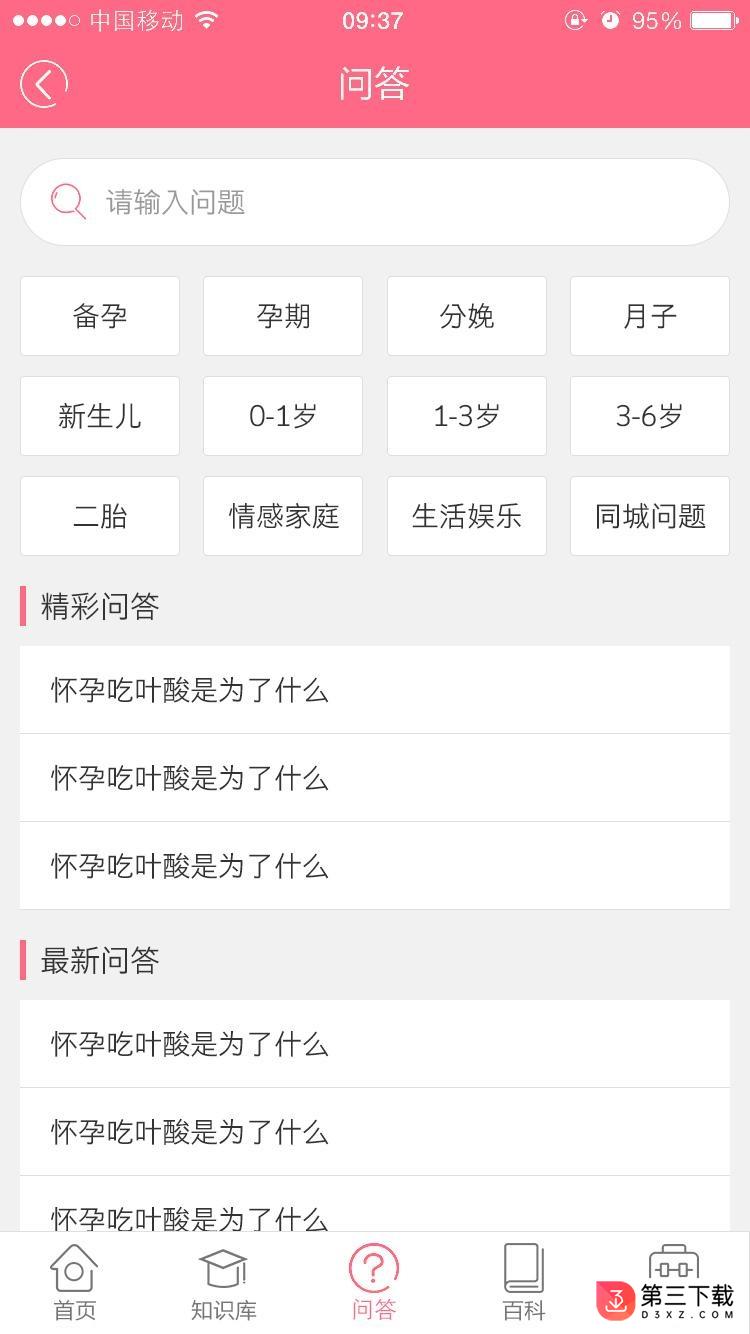Choose the 分娩 category
This screenshot has height=1334, width=750.
pyautogui.click(x=467, y=316)
